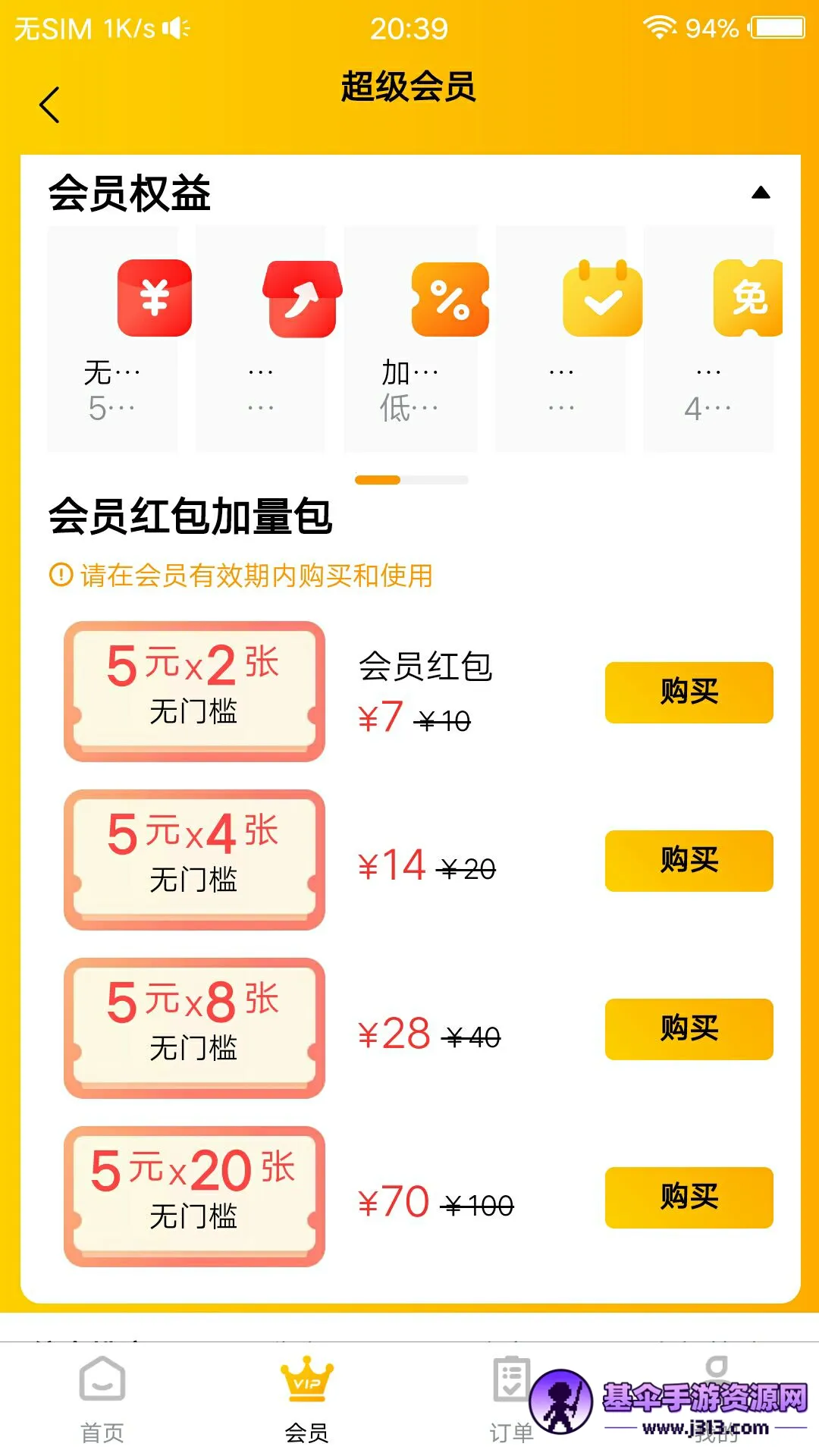Screen dimensions: 819x1456
Task: Go back from 超级会员 page
Action: (49, 105)
